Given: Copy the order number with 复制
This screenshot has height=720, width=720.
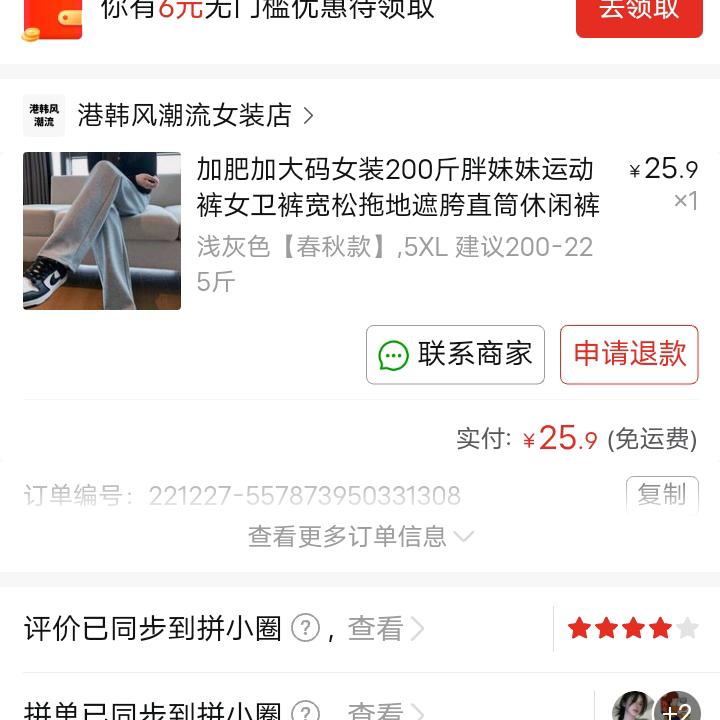Looking at the screenshot, I should 661,494.
